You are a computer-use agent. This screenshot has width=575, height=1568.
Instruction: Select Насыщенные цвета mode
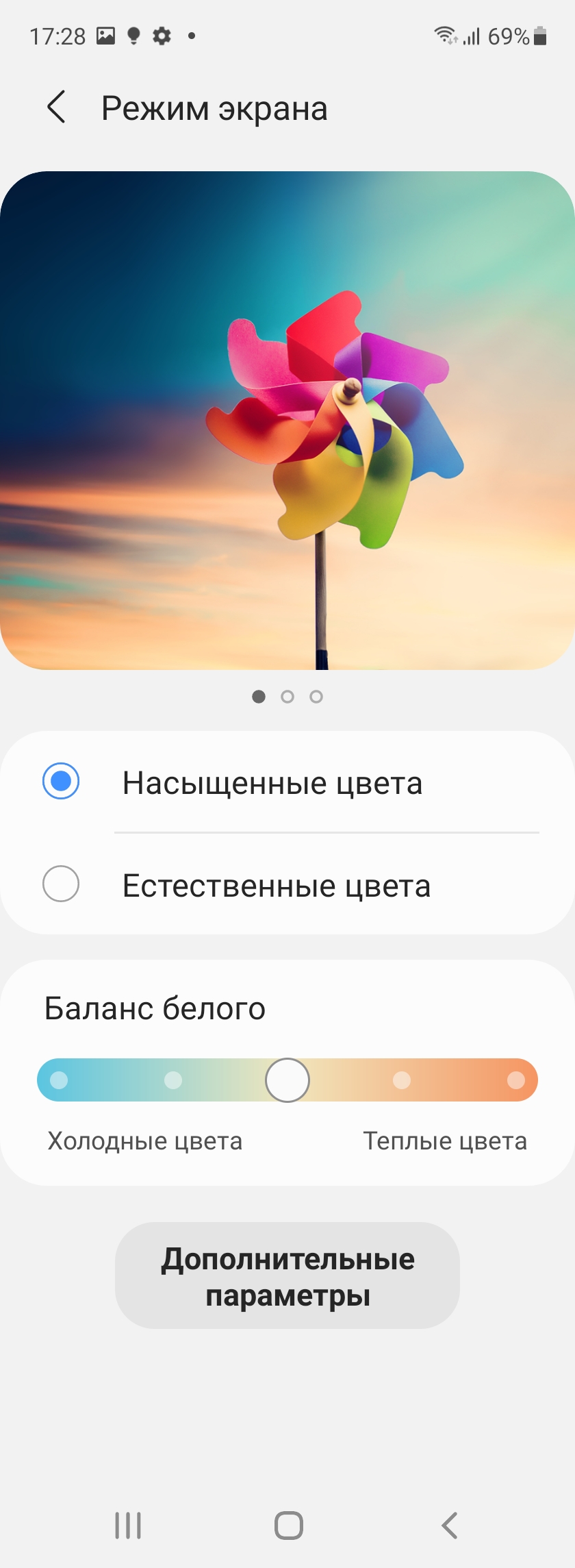point(61,782)
